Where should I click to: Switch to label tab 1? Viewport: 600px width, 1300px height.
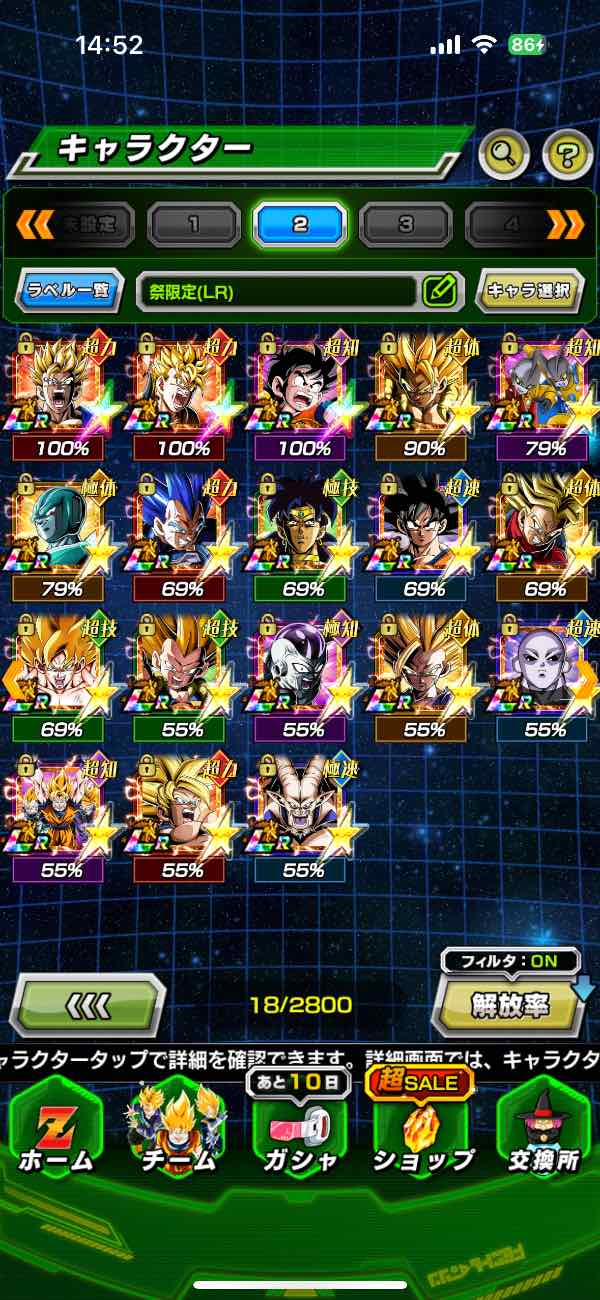(194, 224)
